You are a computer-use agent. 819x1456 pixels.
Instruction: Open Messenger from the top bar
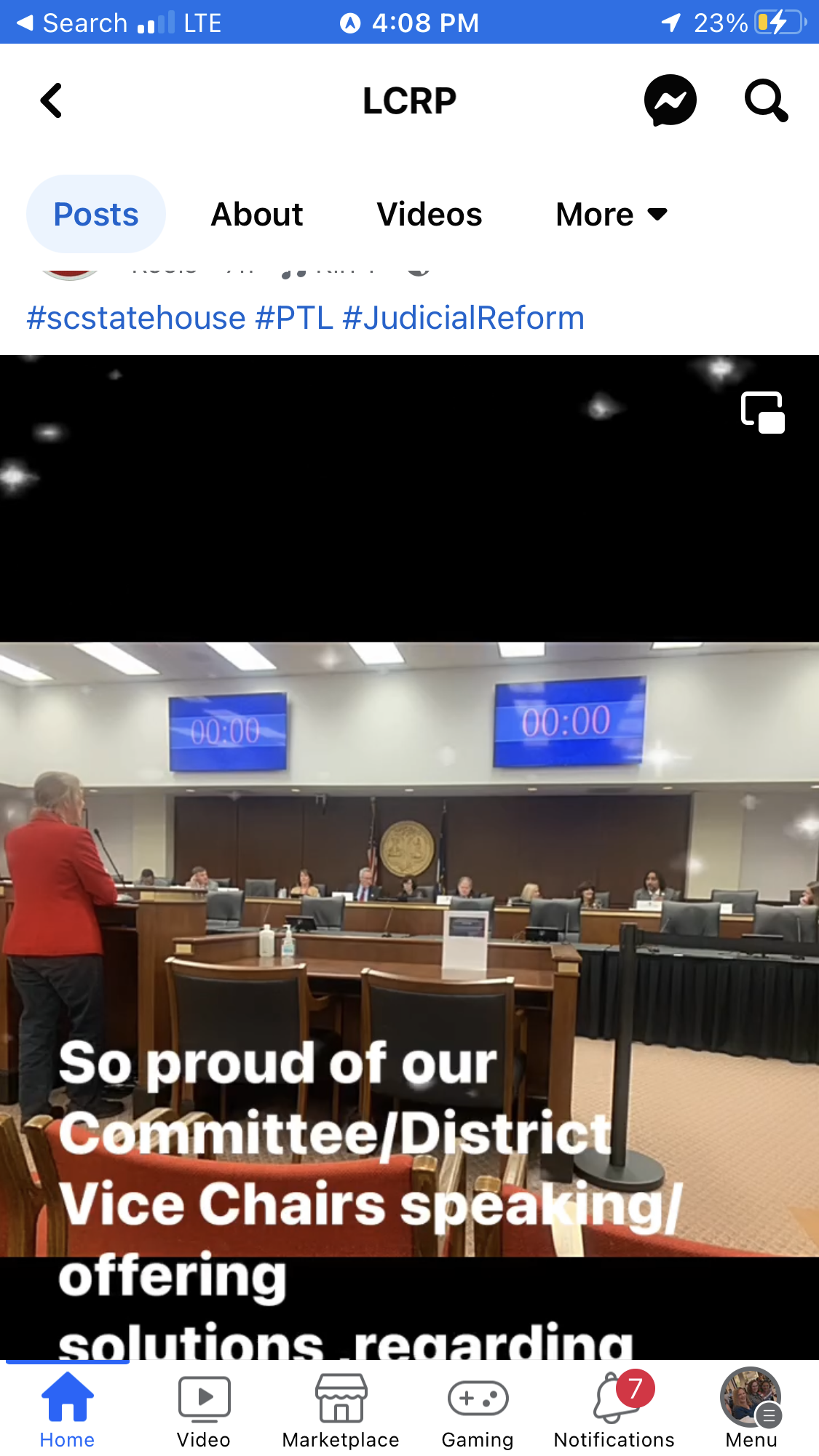tap(670, 100)
